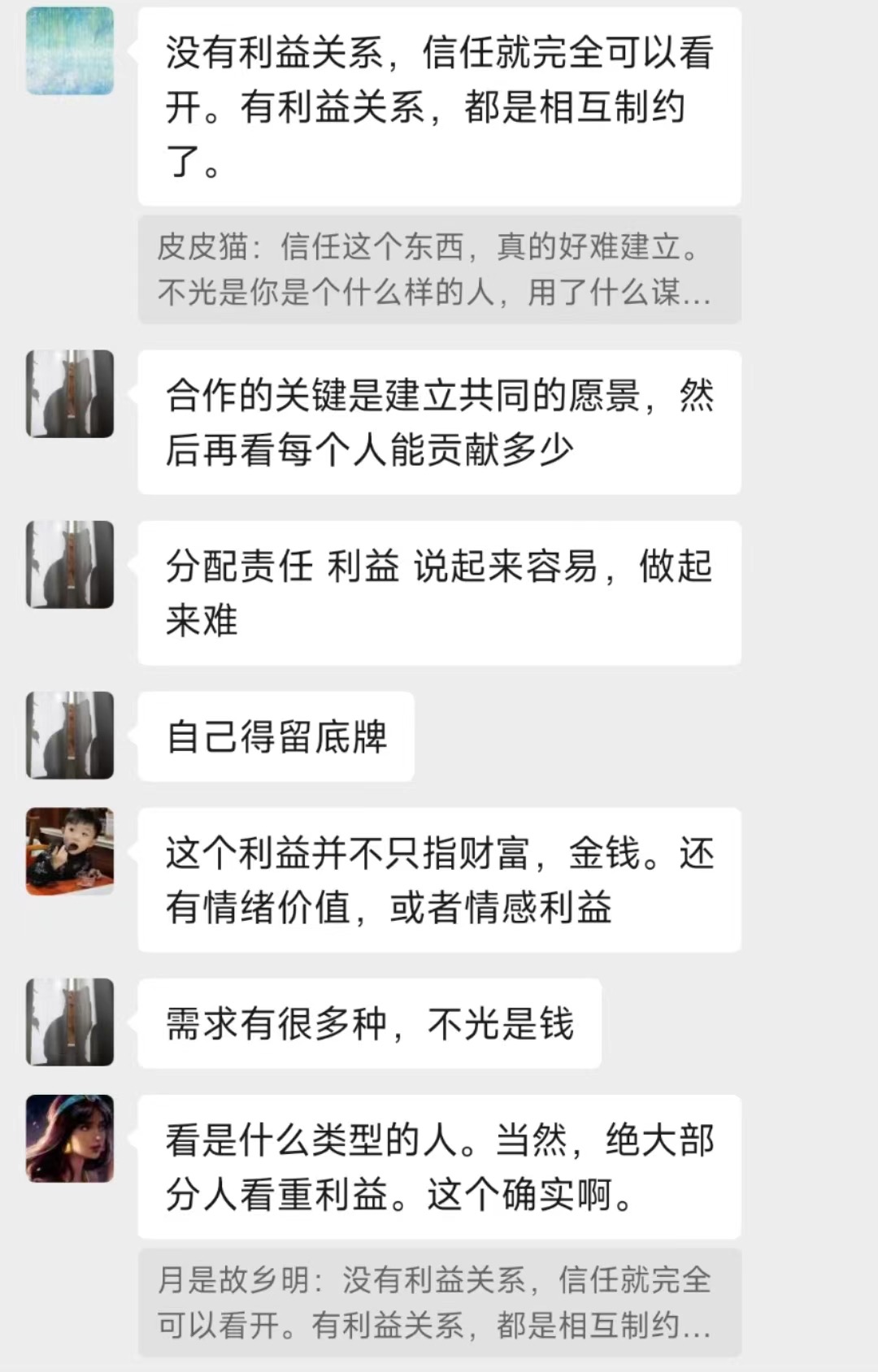Open the profile avatar next to "合作的关键是建立共同的愿景"
This screenshot has height=1372, width=878.
70,394
